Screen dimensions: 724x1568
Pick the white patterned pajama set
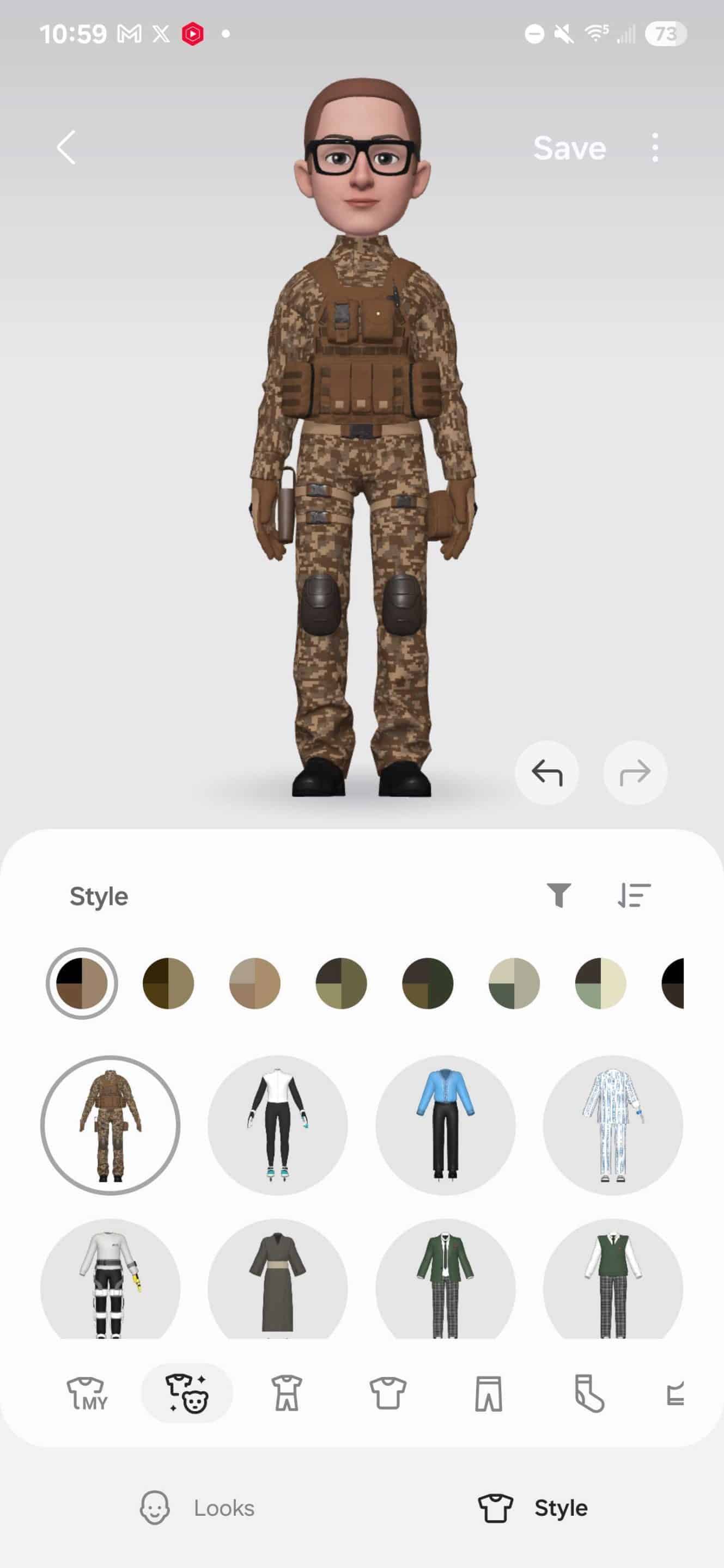point(612,1125)
